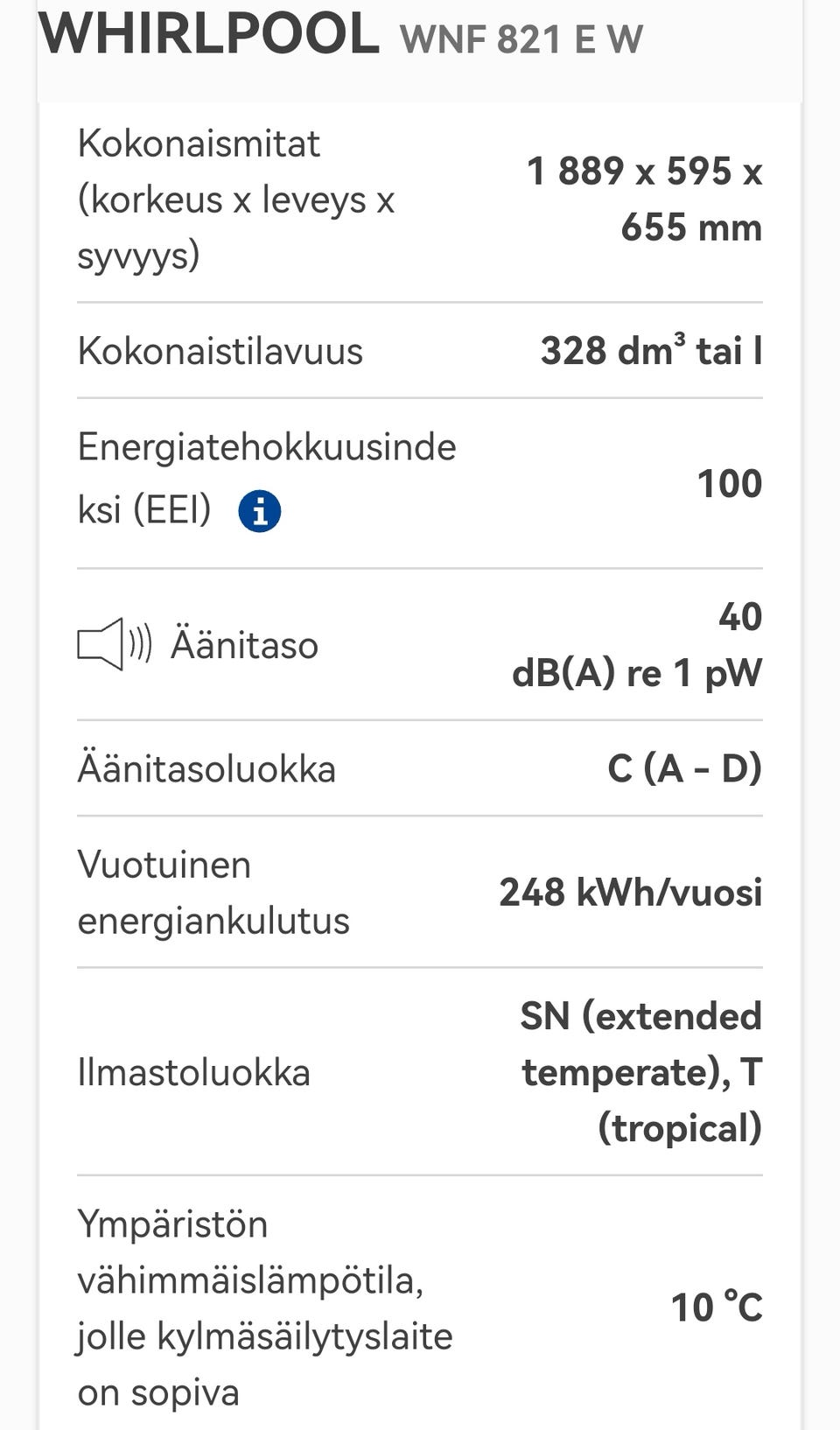Select the 10 °C value

(x=717, y=1308)
